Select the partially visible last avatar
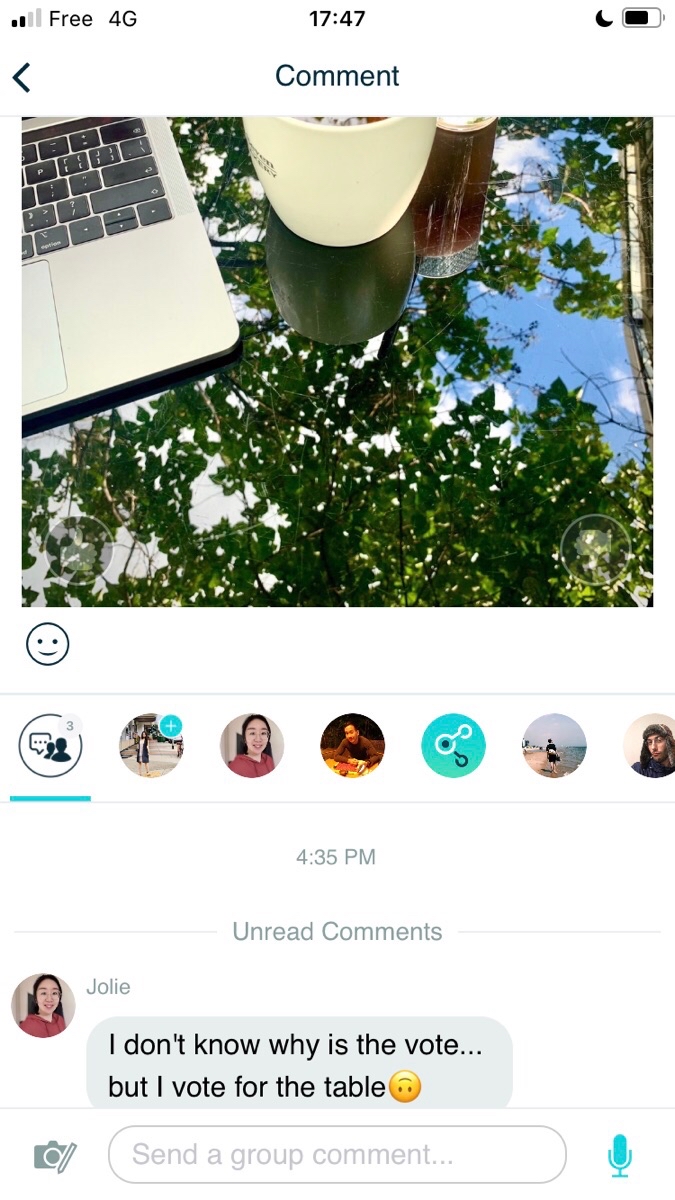Viewport: 675px width, 1200px height. tap(650, 746)
